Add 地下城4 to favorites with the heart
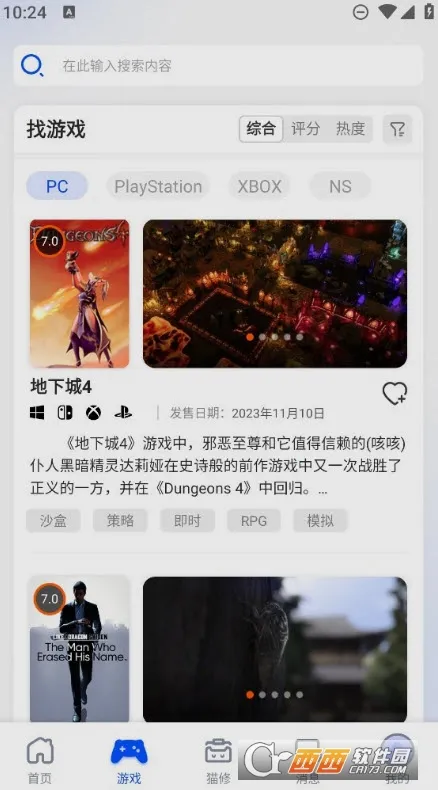This screenshot has width=438, height=790. click(x=394, y=393)
